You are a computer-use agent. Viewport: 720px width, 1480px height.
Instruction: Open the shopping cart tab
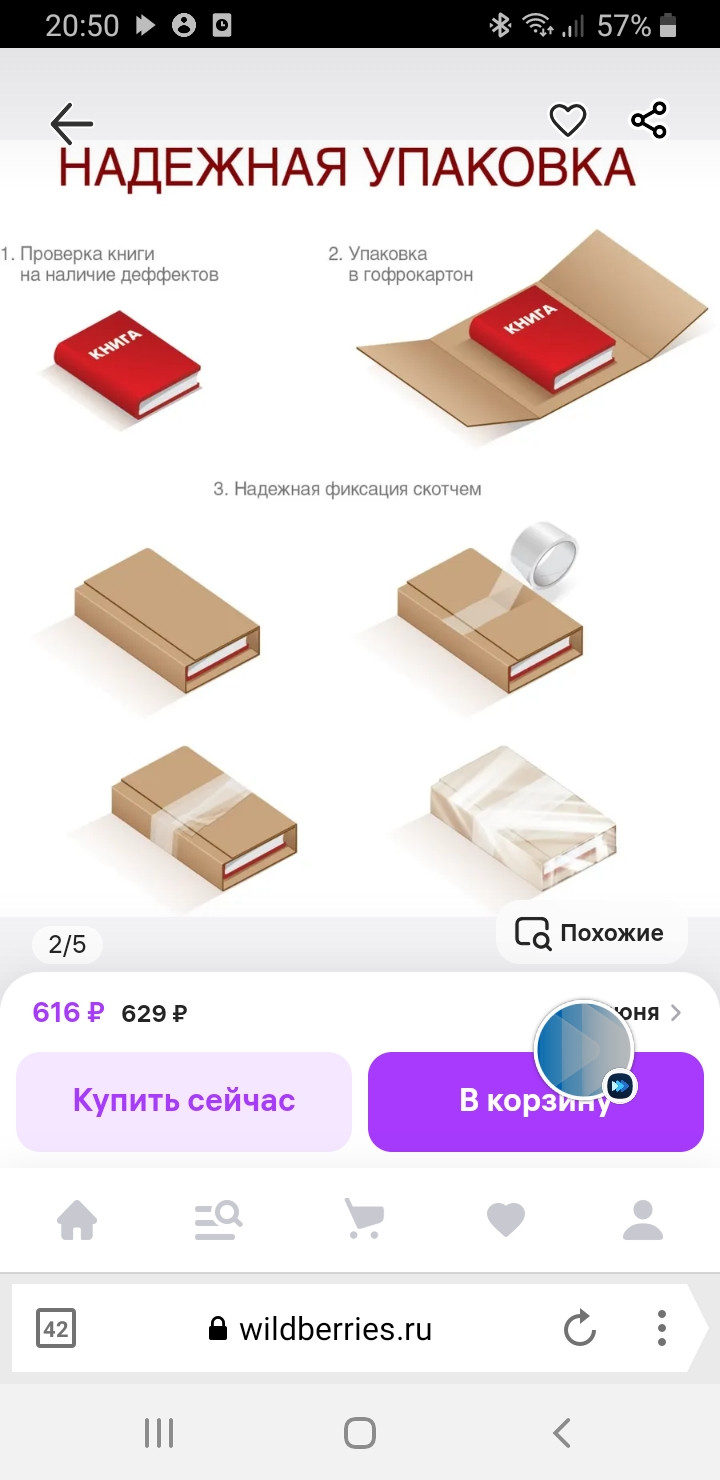click(363, 1220)
